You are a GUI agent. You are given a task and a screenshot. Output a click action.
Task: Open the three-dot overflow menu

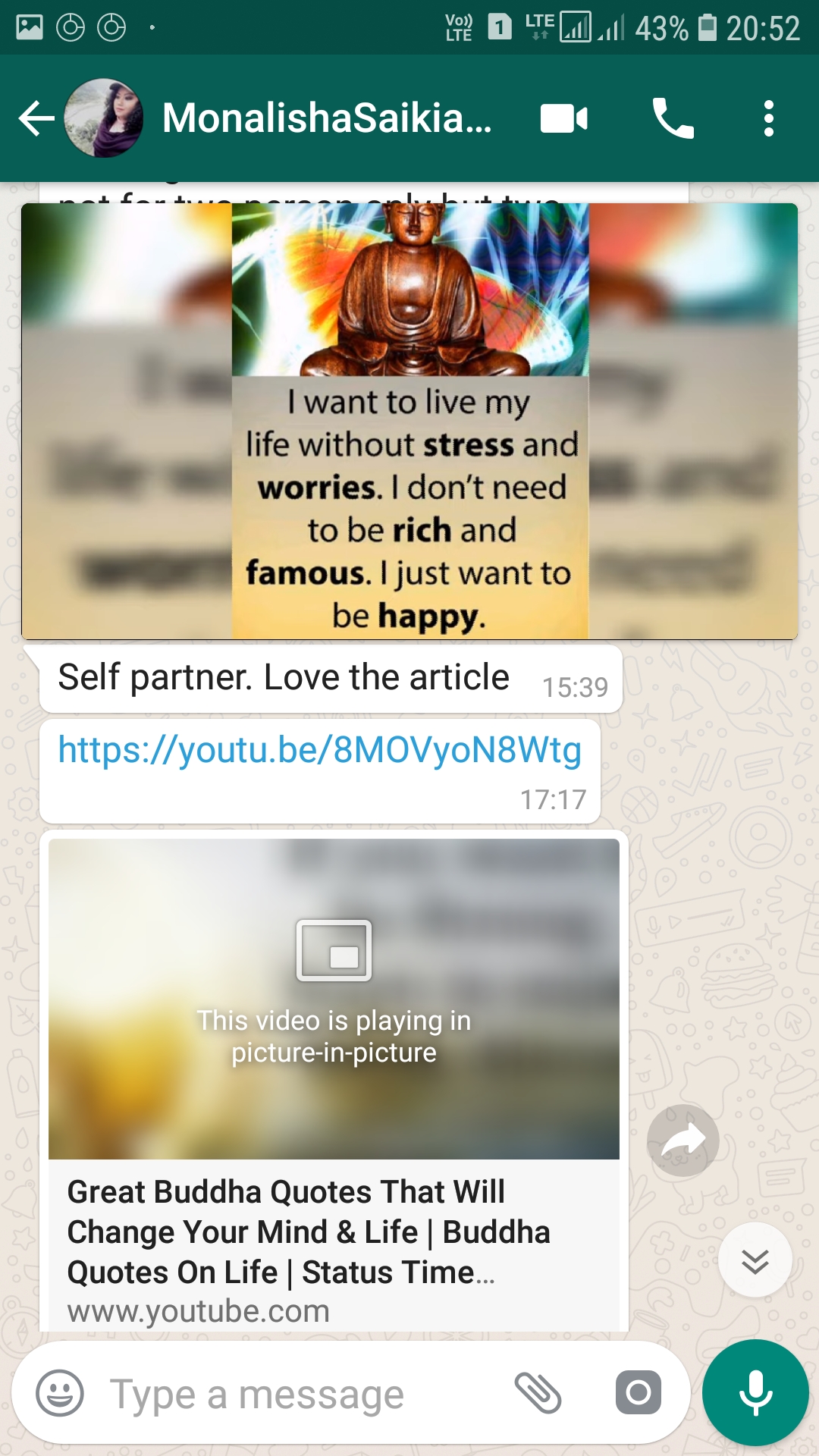769,118
